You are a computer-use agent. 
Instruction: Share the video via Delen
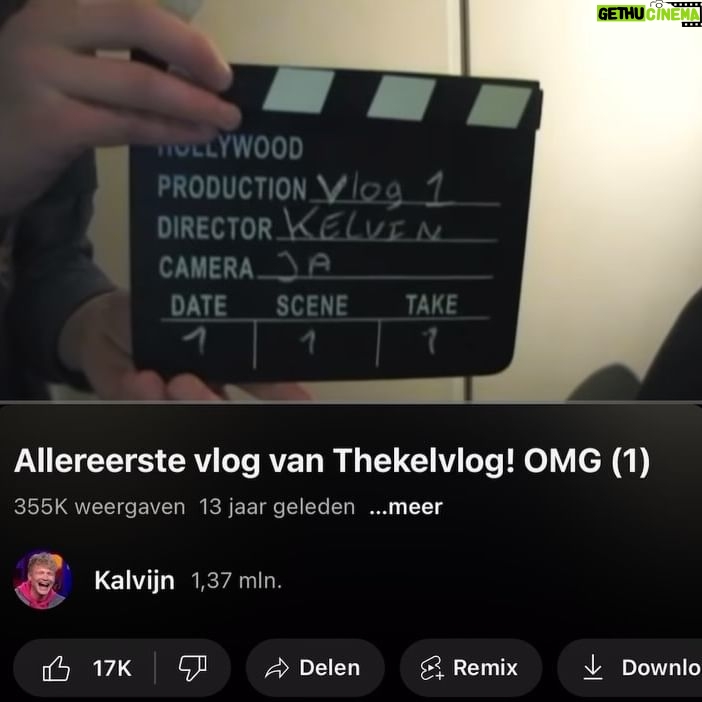click(x=315, y=668)
